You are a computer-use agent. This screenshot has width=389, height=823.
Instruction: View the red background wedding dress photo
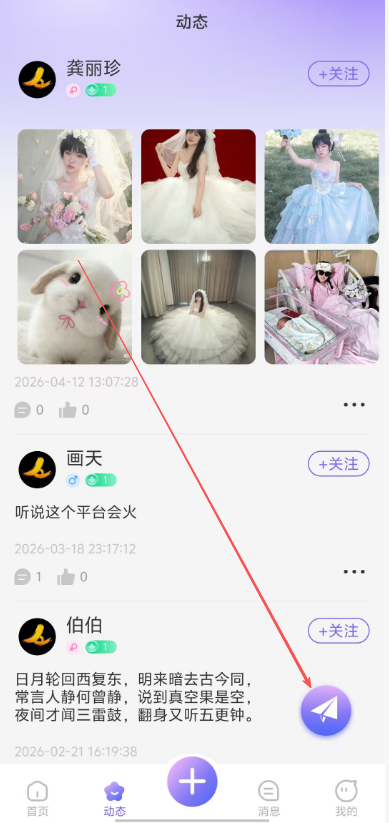point(198,186)
